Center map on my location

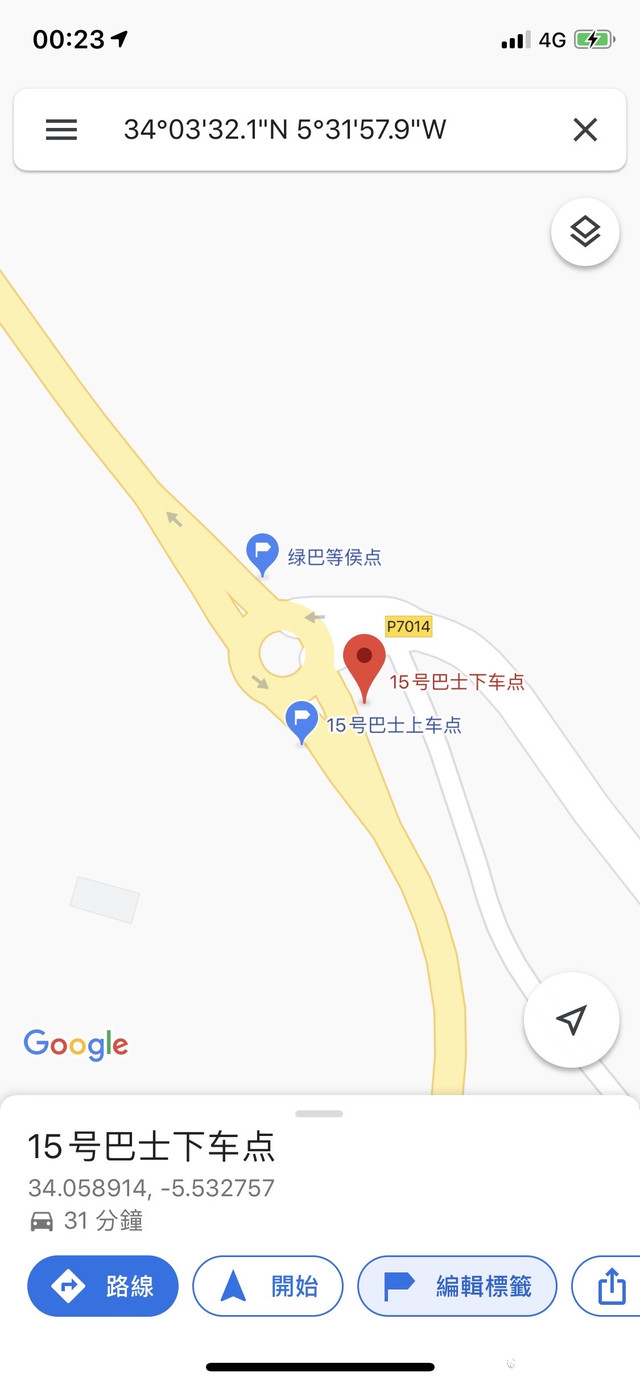(x=571, y=1020)
